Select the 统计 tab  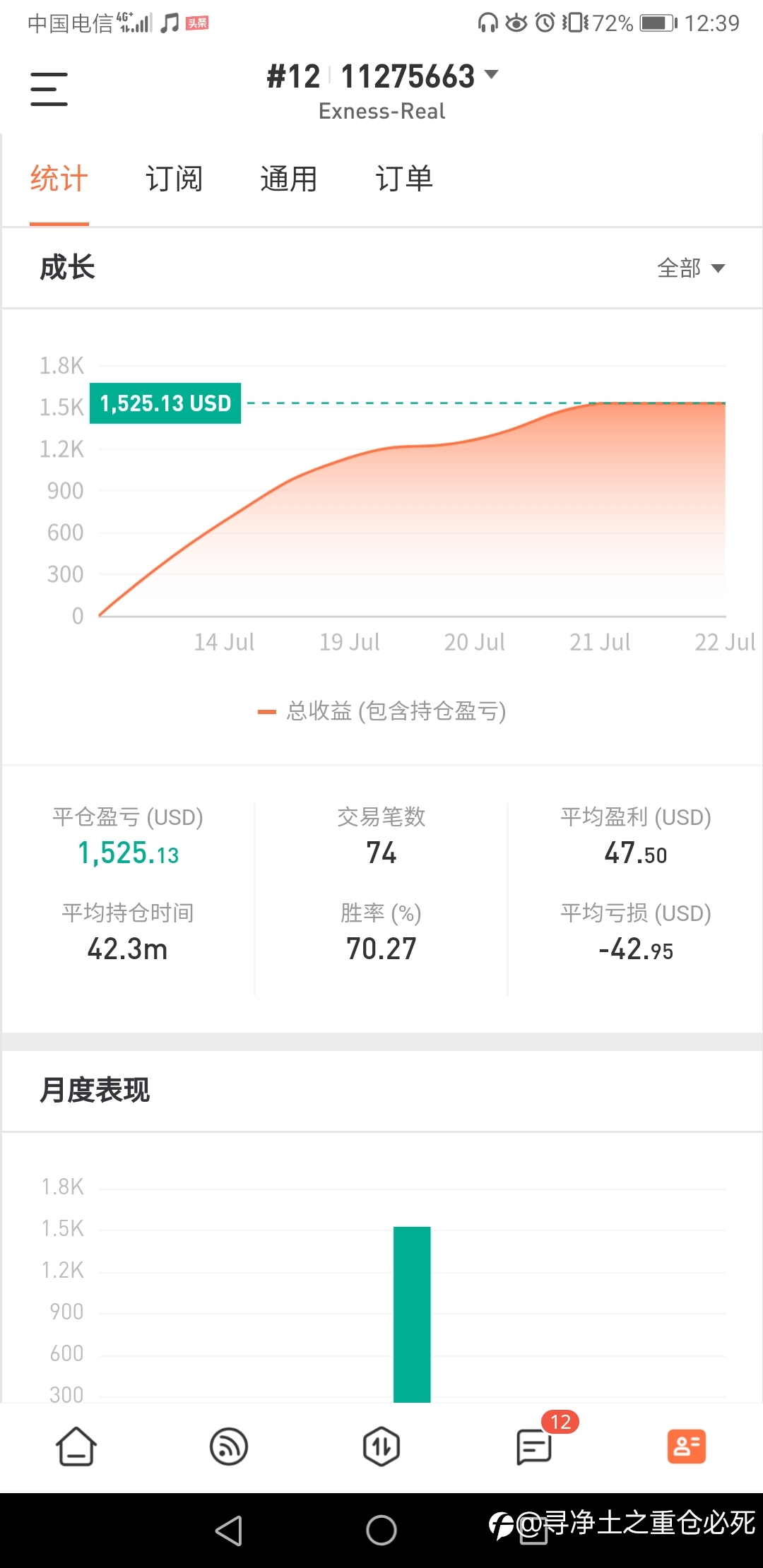tap(59, 179)
